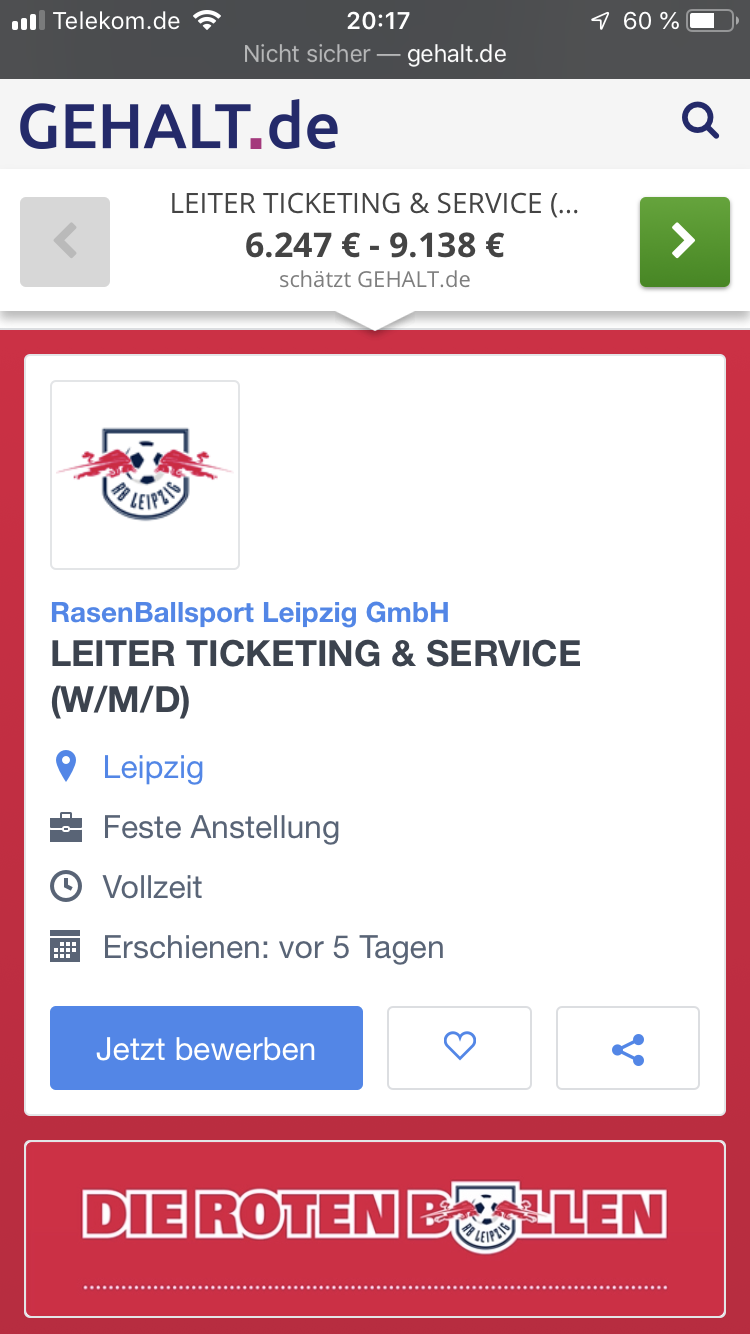Image resolution: width=750 pixels, height=1334 pixels.
Task: Go to the next job listing
Action: coord(684,242)
